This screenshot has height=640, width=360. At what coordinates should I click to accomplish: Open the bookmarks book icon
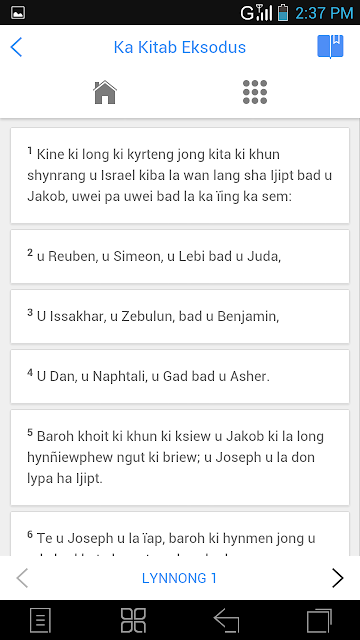(330, 47)
